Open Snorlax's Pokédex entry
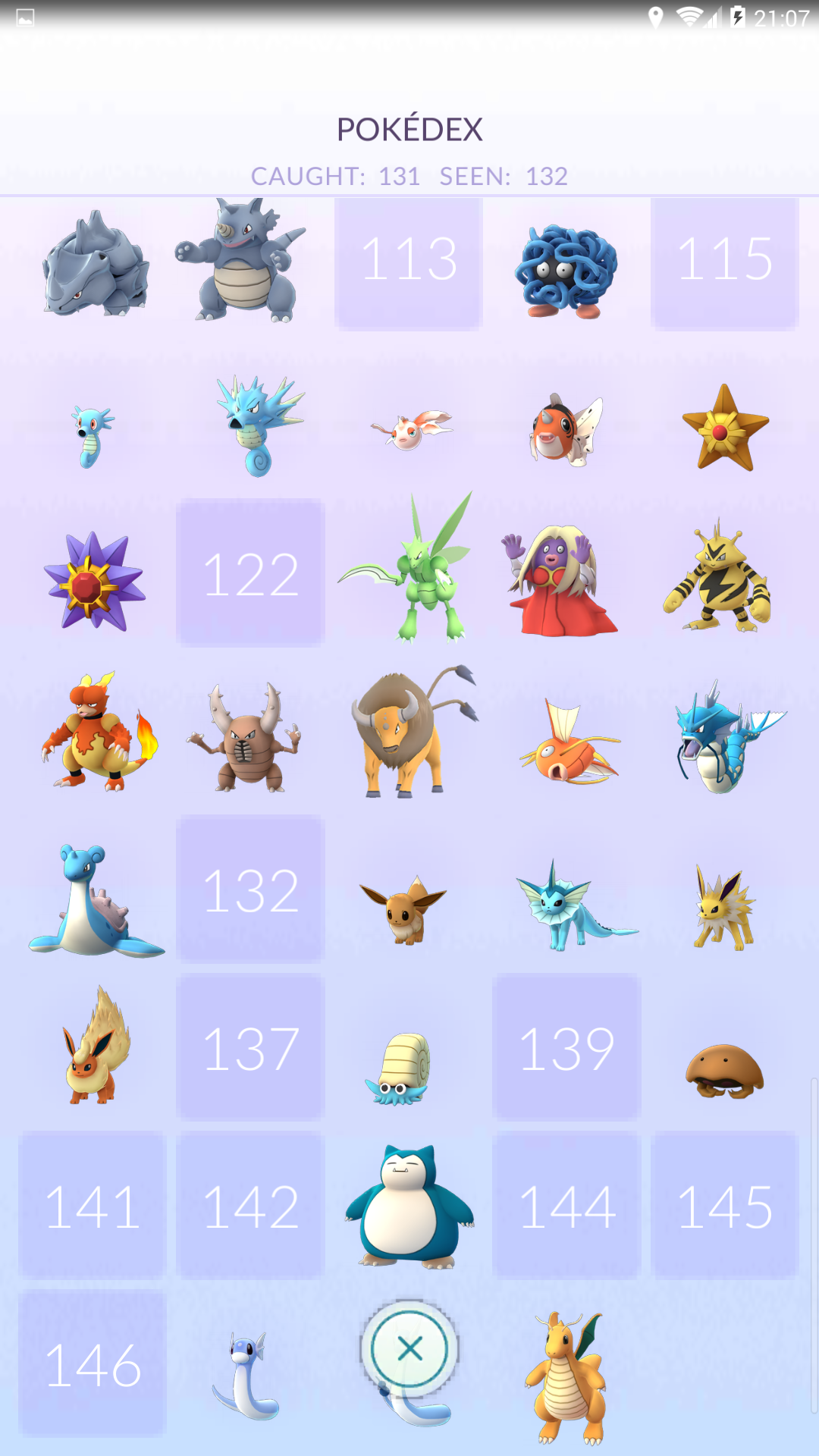Image resolution: width=819 pixels, height=1456 pixels. coord(409,1206)
